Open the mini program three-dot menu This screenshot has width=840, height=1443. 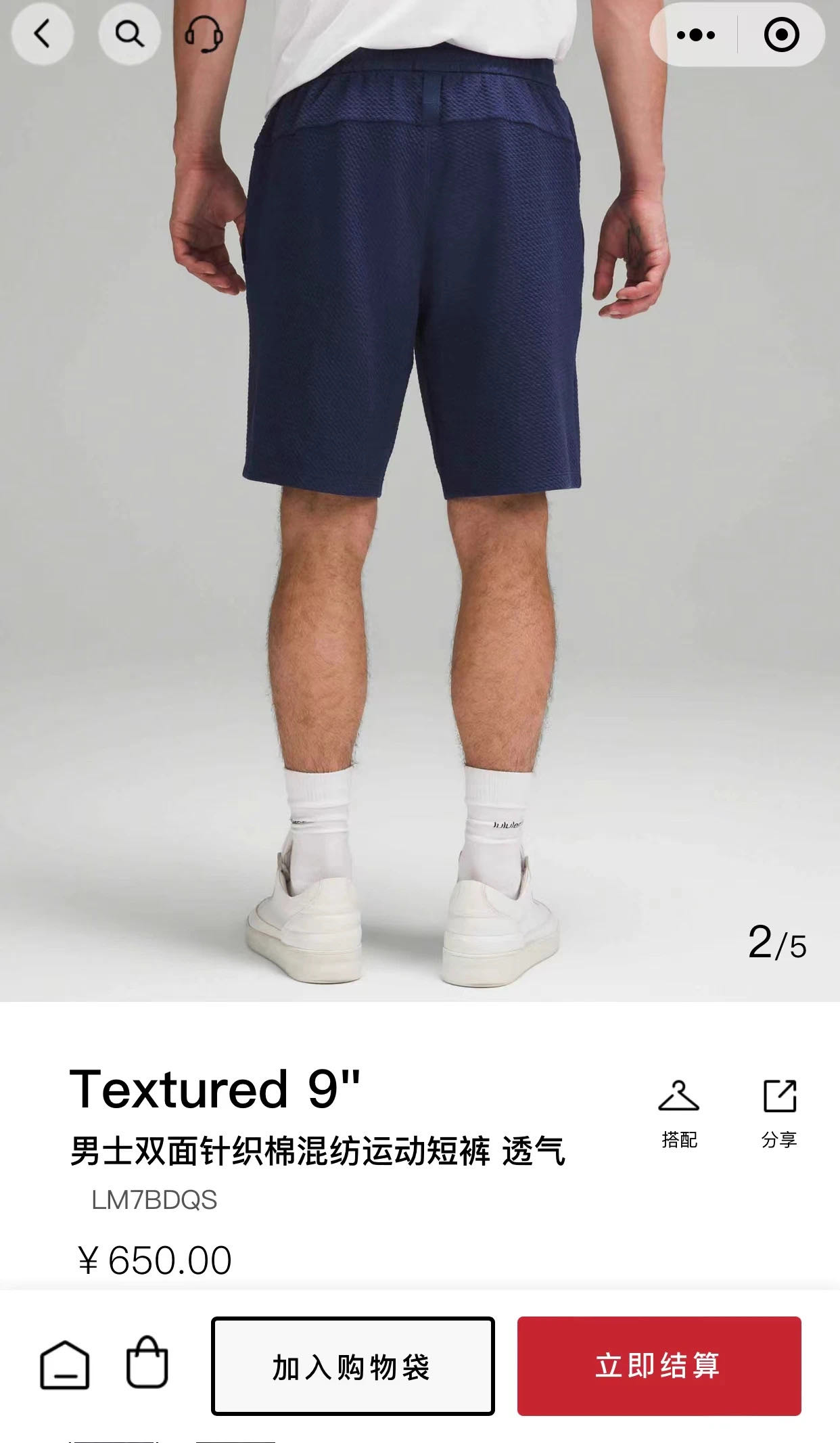click(695, 35)
